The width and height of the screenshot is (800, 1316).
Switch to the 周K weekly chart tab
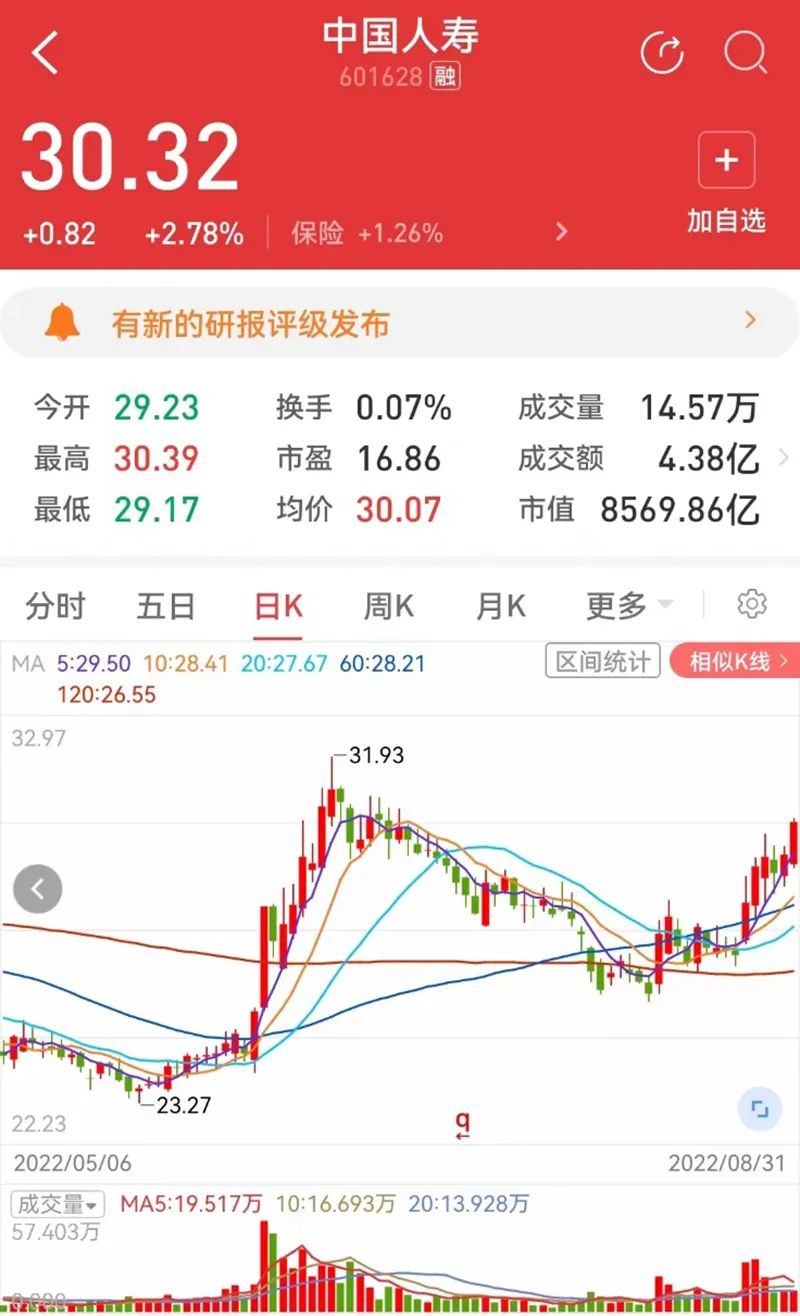(x=386, y=604)
